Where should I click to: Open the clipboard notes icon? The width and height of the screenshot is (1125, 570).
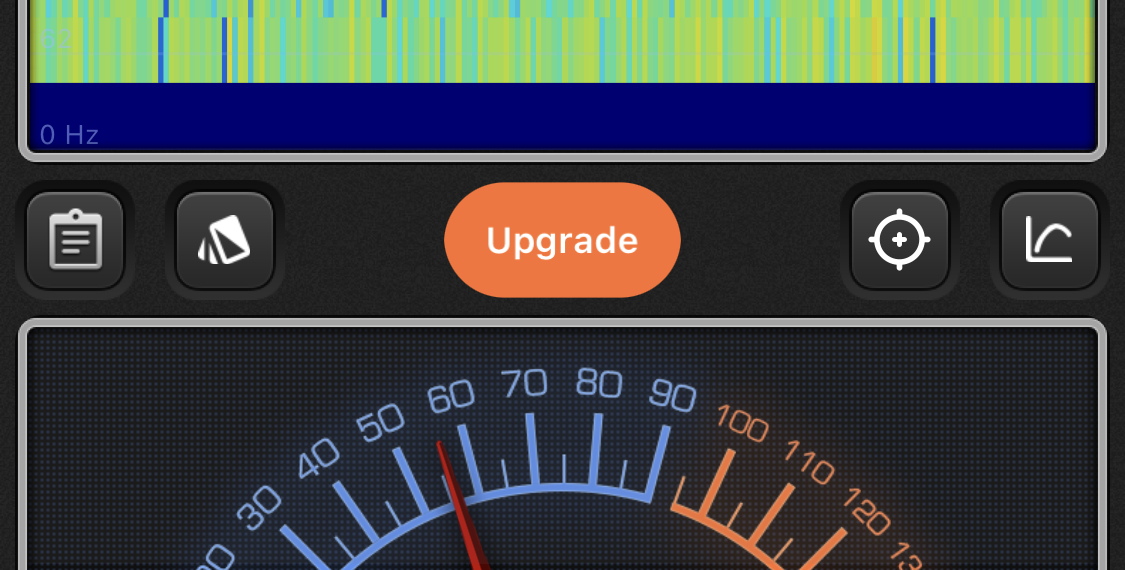pos(75,240)
